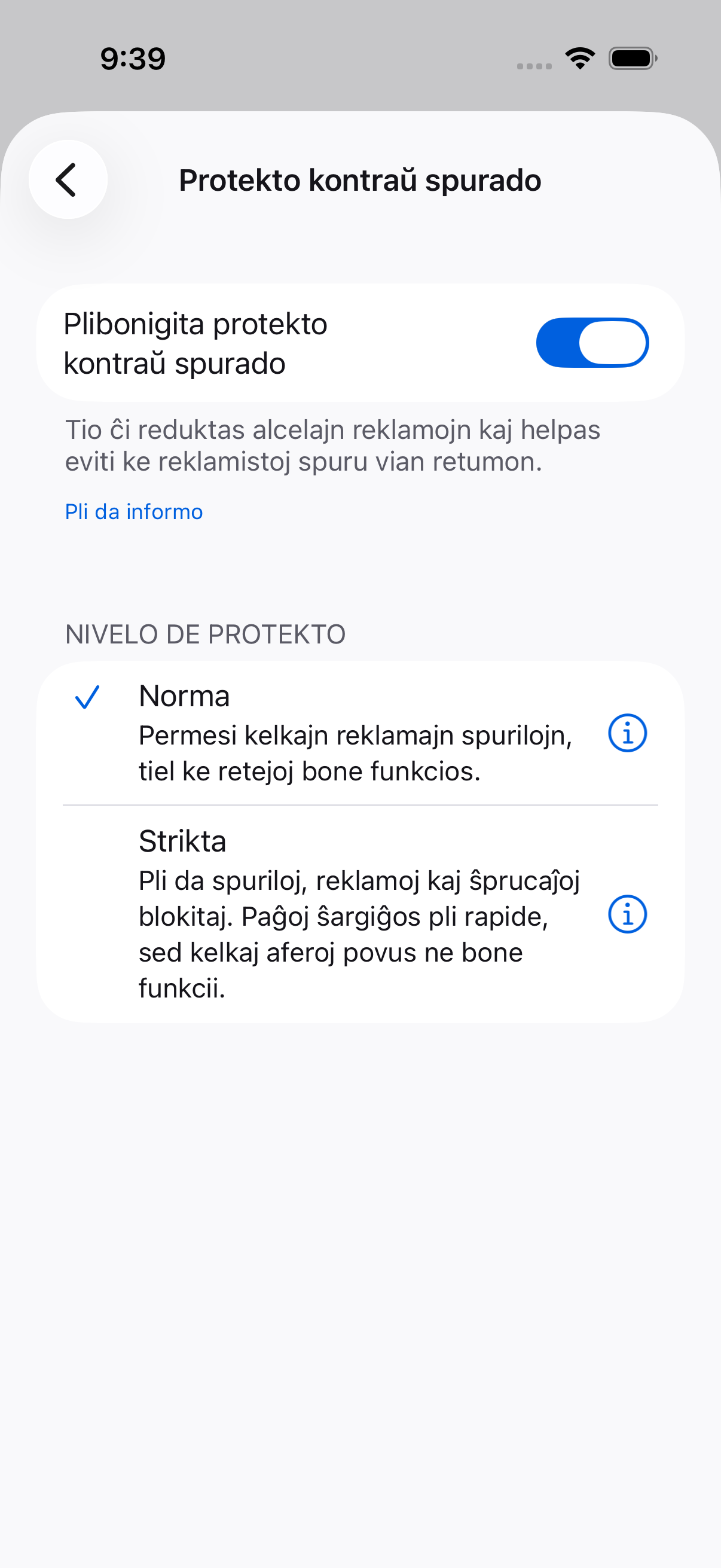Open the Pli da informo link
The width and height of the screenshot is (721, 1568).
click(134, 512)
